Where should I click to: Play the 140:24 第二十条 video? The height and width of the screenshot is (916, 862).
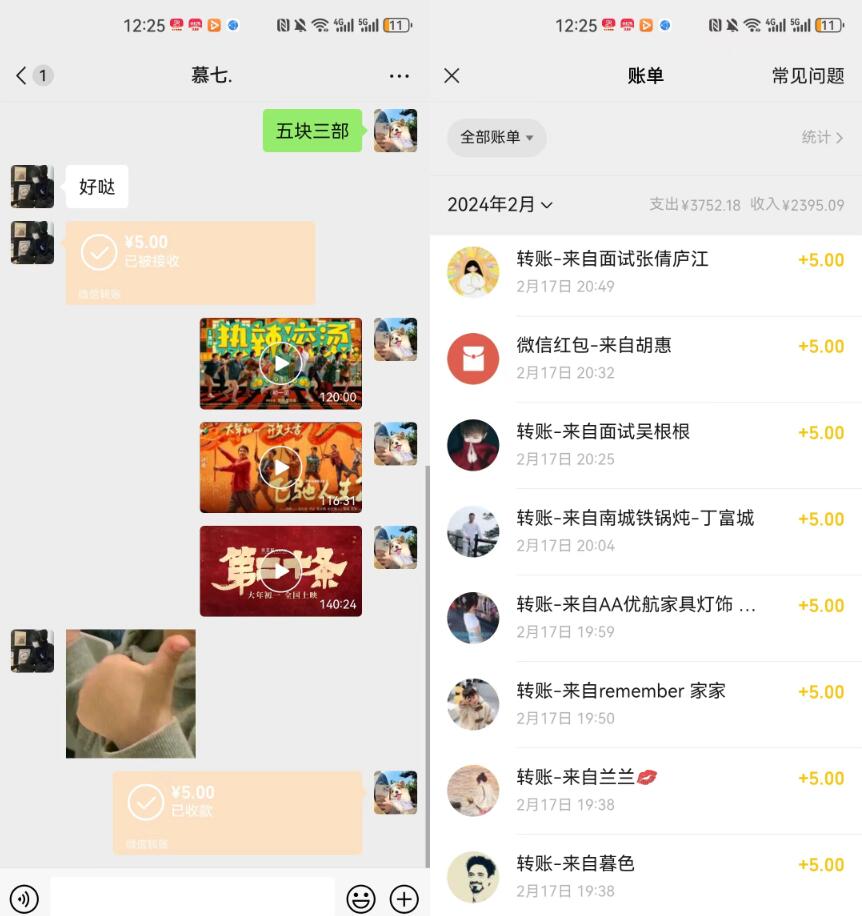[281, 571]
